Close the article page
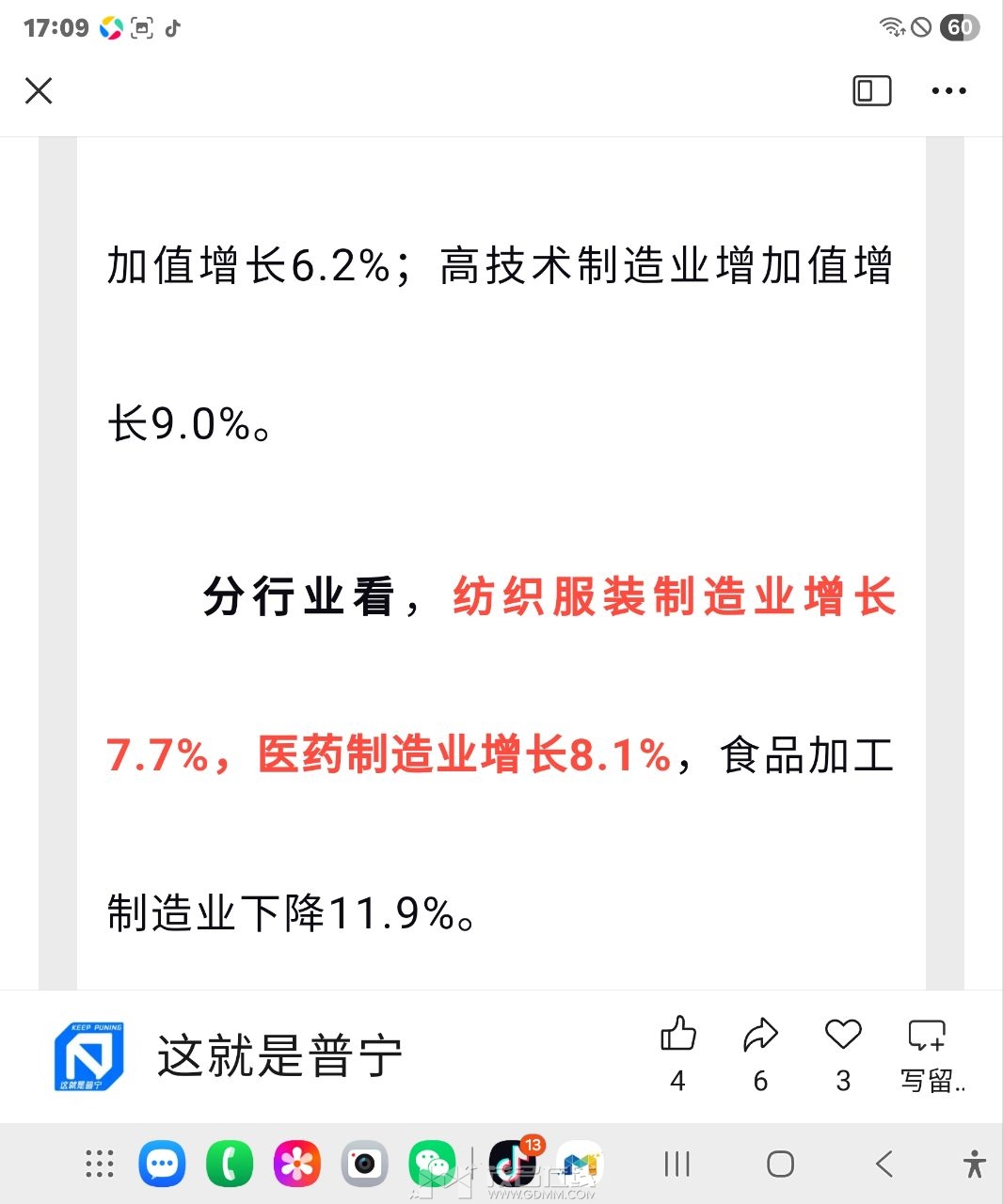 tap(39, 91)
